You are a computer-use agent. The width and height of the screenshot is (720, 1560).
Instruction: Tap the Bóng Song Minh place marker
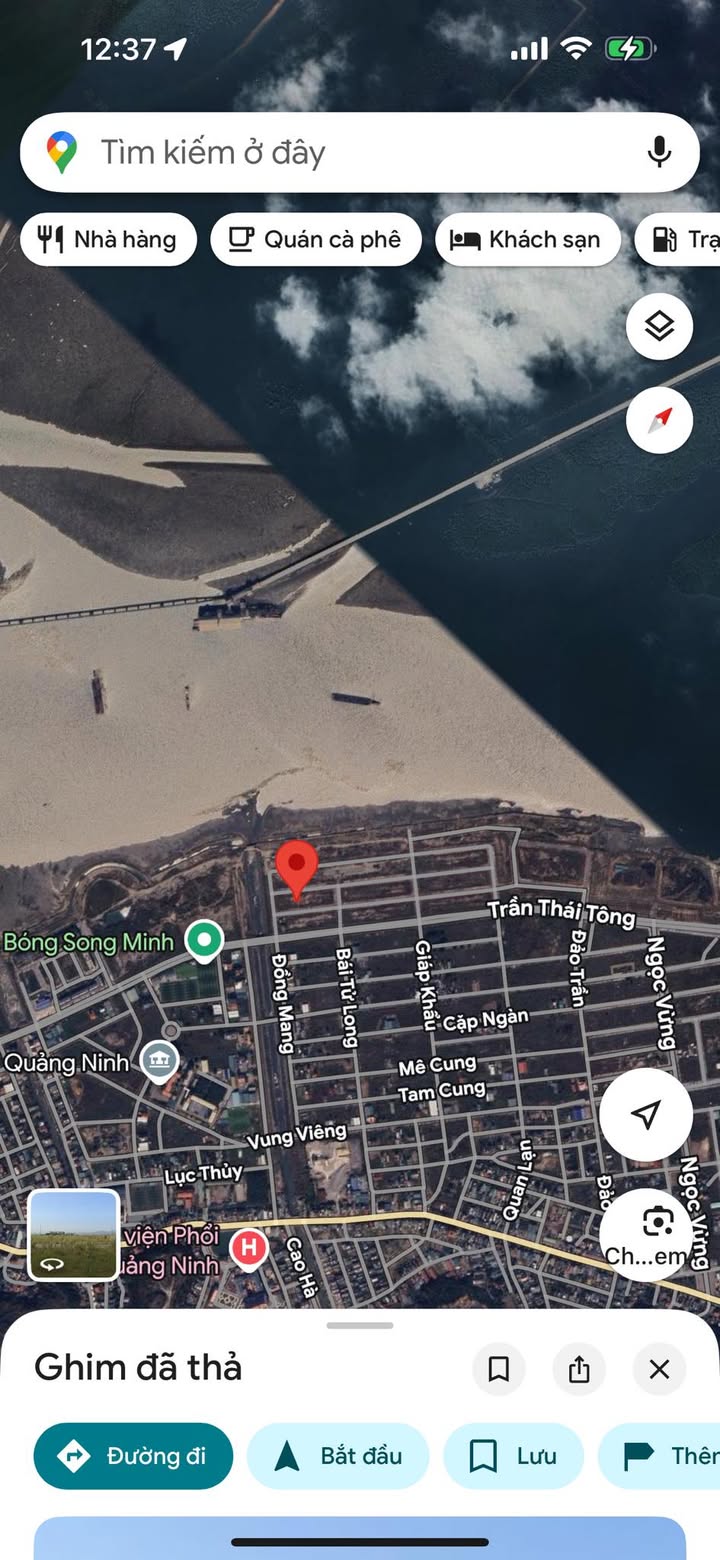pos(206,941)
